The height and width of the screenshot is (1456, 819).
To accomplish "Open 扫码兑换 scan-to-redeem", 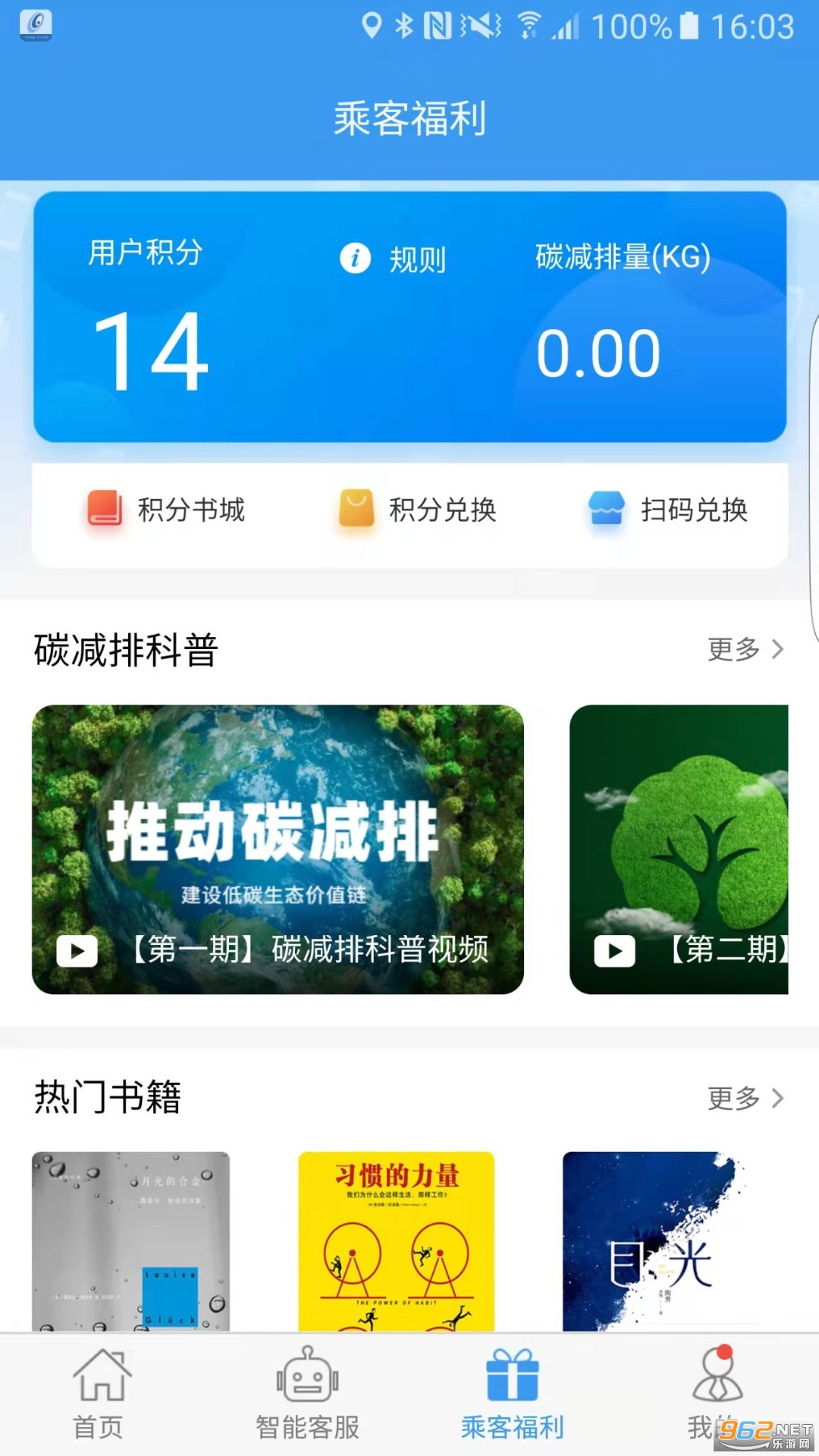I will pyautogui.click(x=669, y=510).
